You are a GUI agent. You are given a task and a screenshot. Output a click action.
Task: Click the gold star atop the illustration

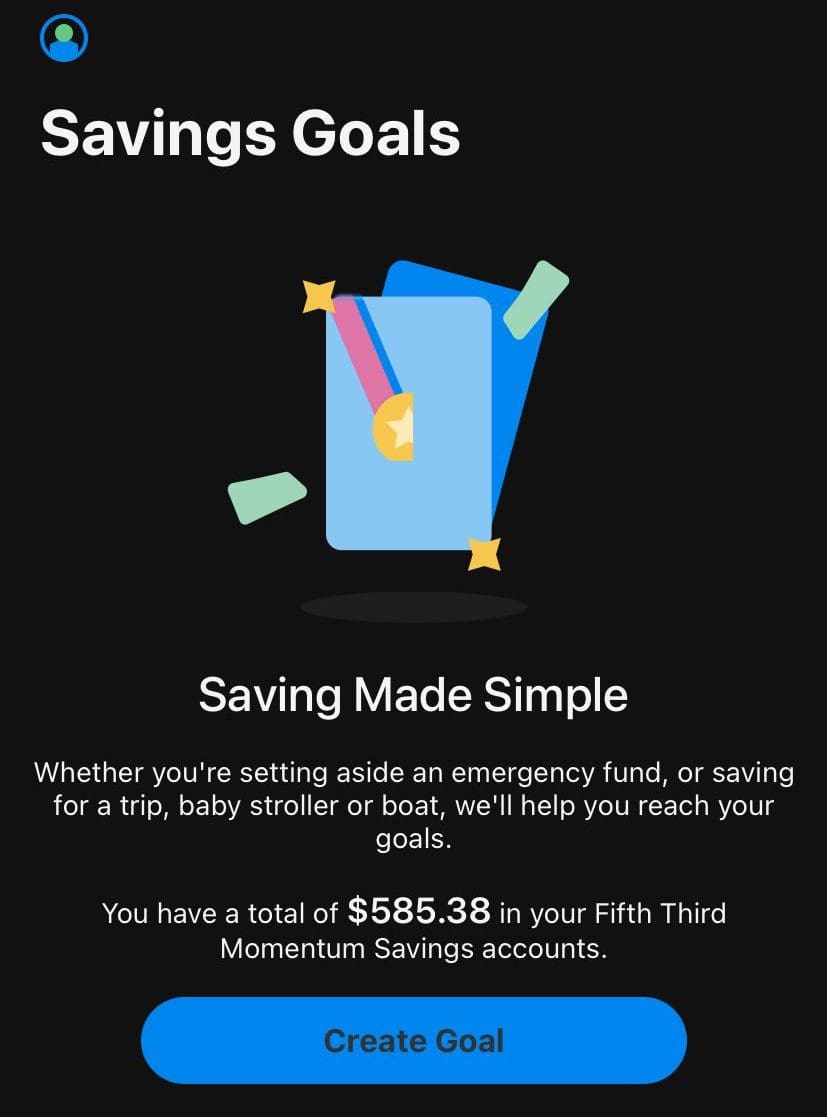tap(320, 295)
